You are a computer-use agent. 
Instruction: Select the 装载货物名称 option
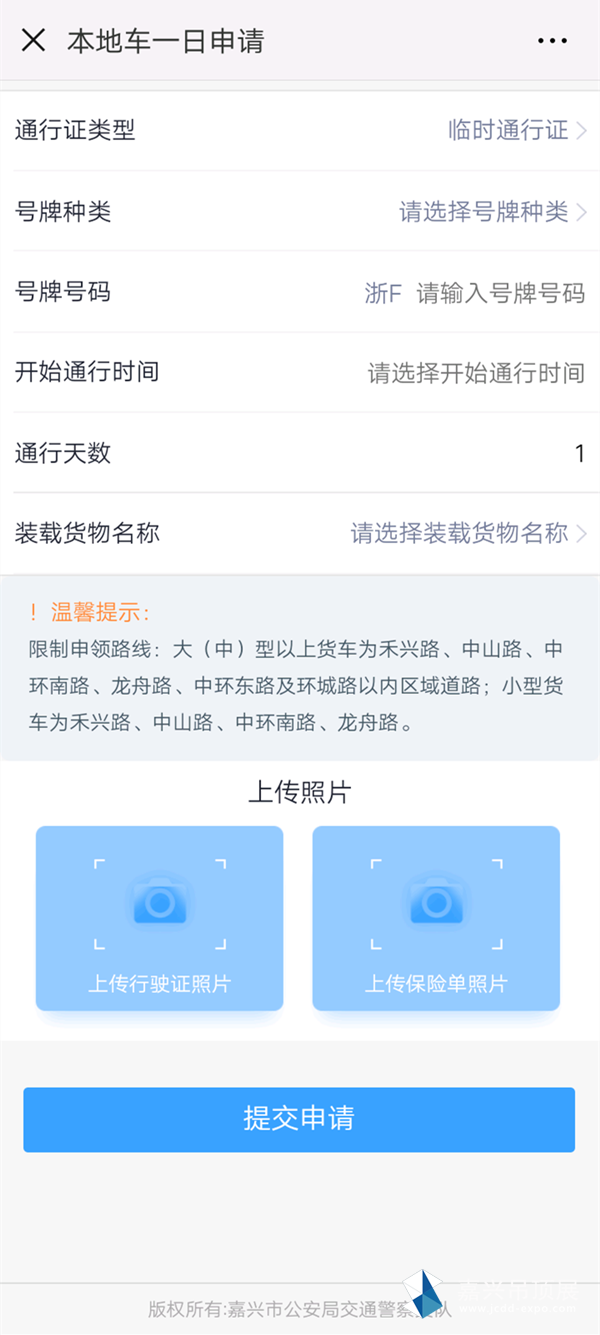pyautogui.click(x=300, y=533)
